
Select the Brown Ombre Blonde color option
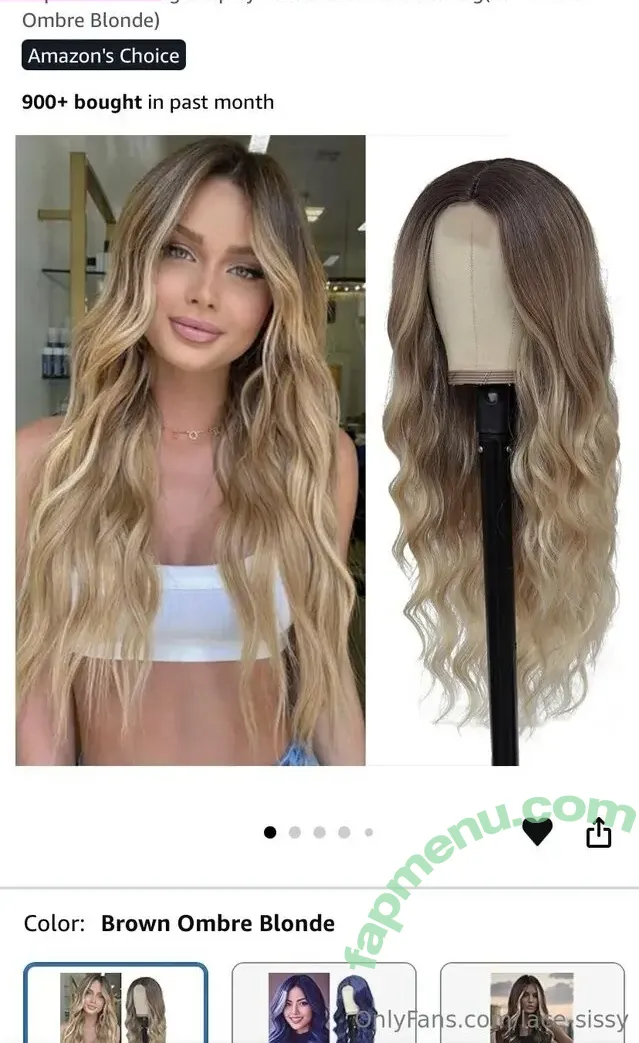(x=115, y=1003)
